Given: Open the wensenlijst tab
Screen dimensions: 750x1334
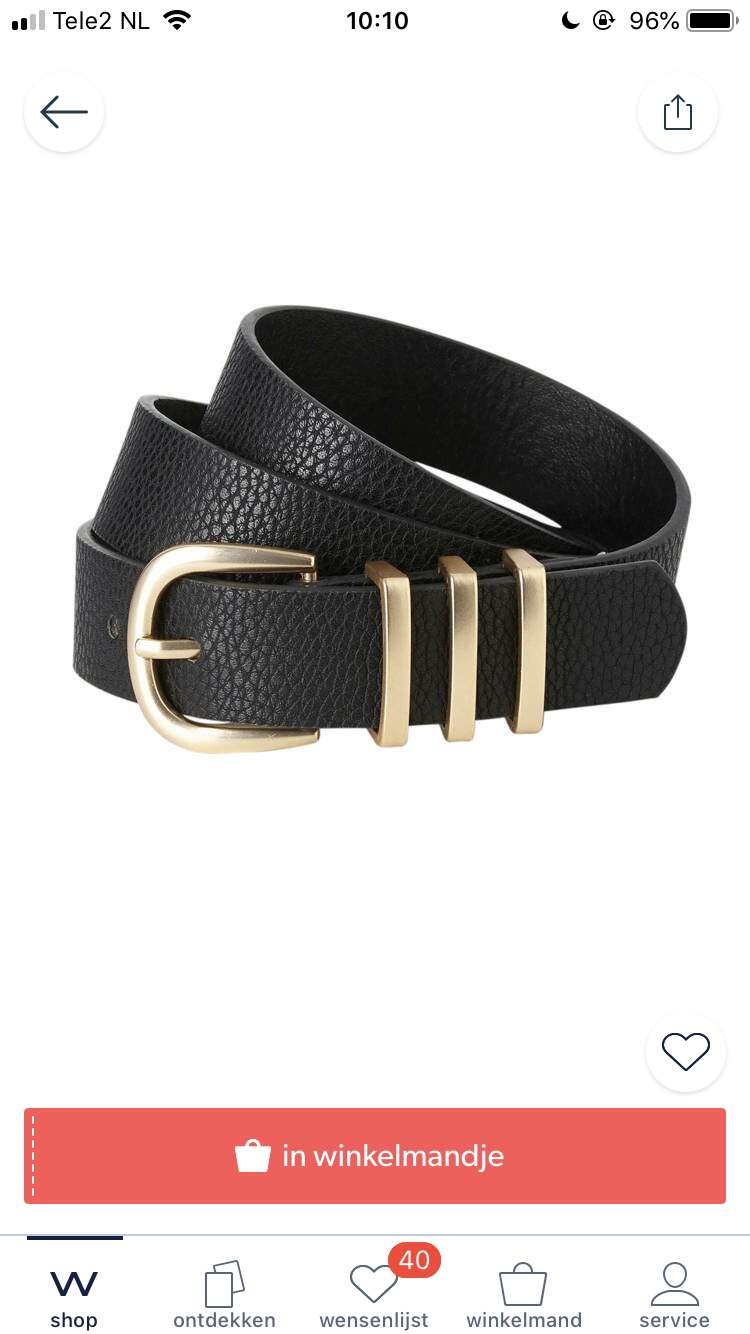Looking at the screenshot, I should click(x=374, y=1297).
